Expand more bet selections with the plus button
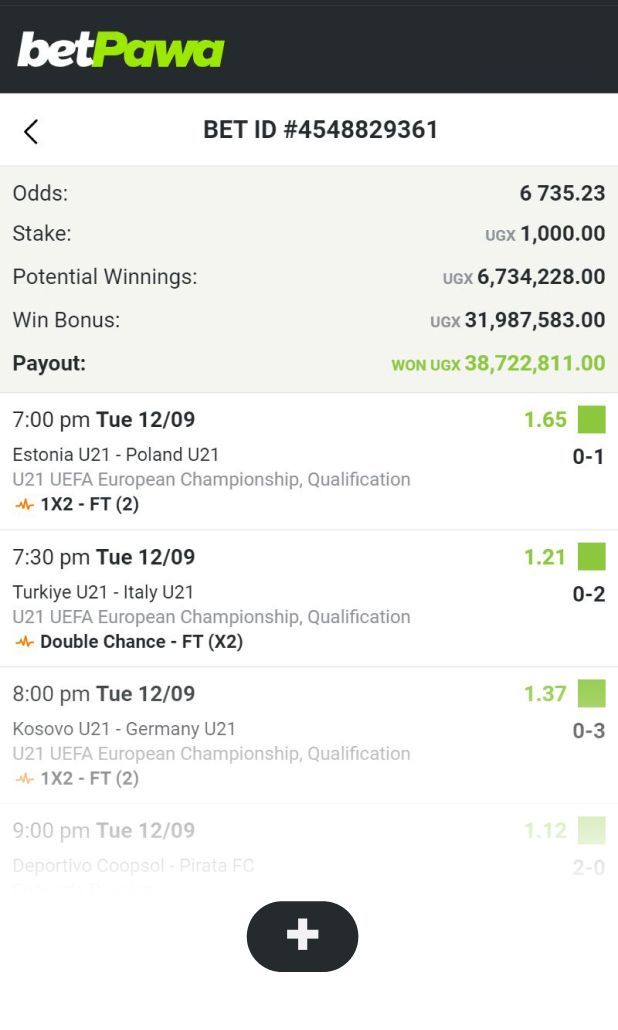The width and height of the screenshot is (618, 1030). pos(302,936)
